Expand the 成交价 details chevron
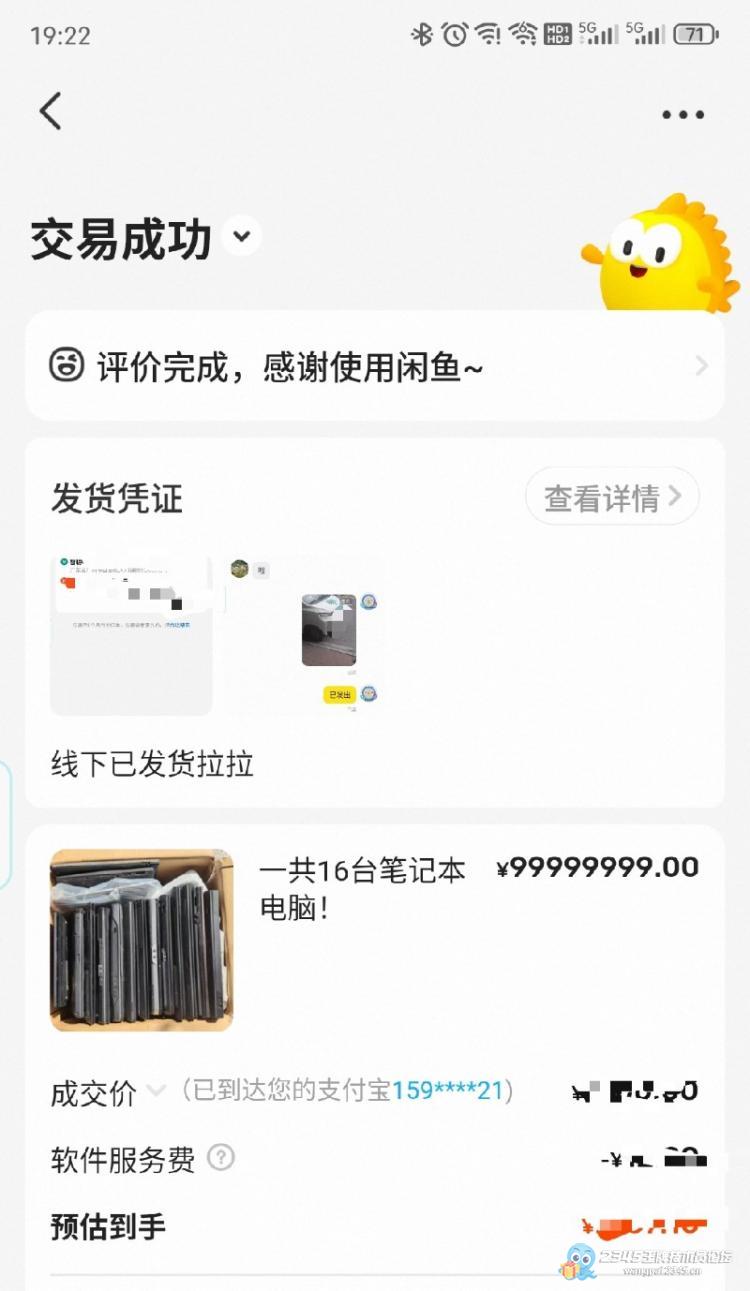 156,1090
